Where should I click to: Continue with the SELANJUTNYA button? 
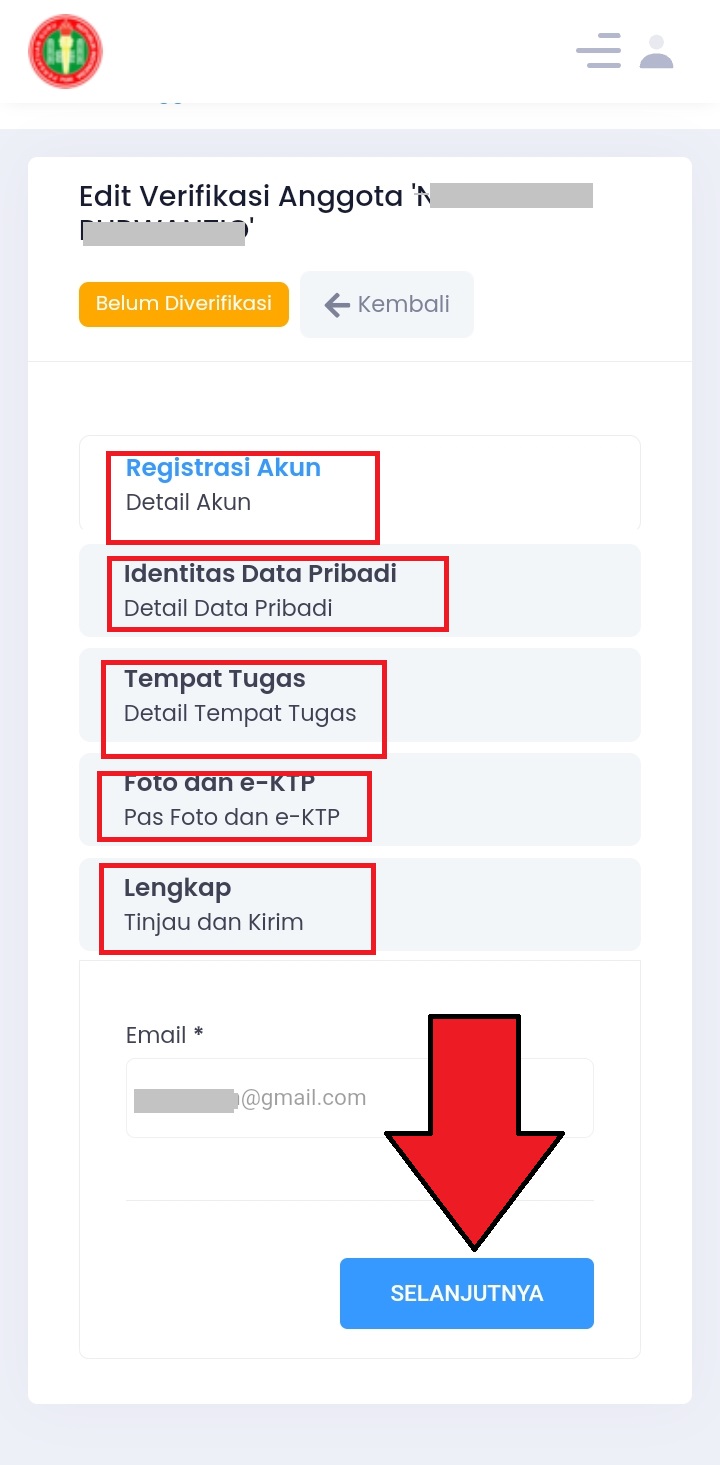467,1293
